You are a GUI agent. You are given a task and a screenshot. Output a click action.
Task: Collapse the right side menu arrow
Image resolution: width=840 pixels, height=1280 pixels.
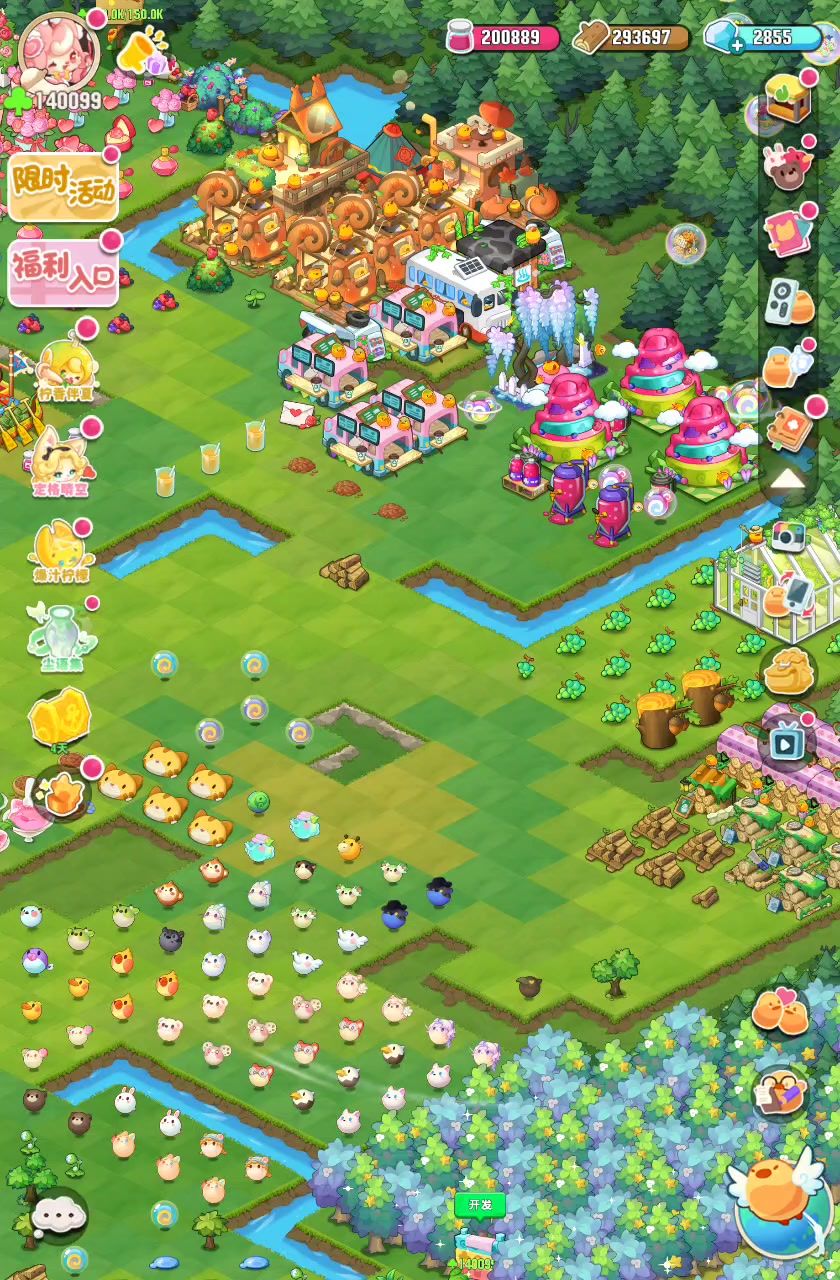[788, 480]
